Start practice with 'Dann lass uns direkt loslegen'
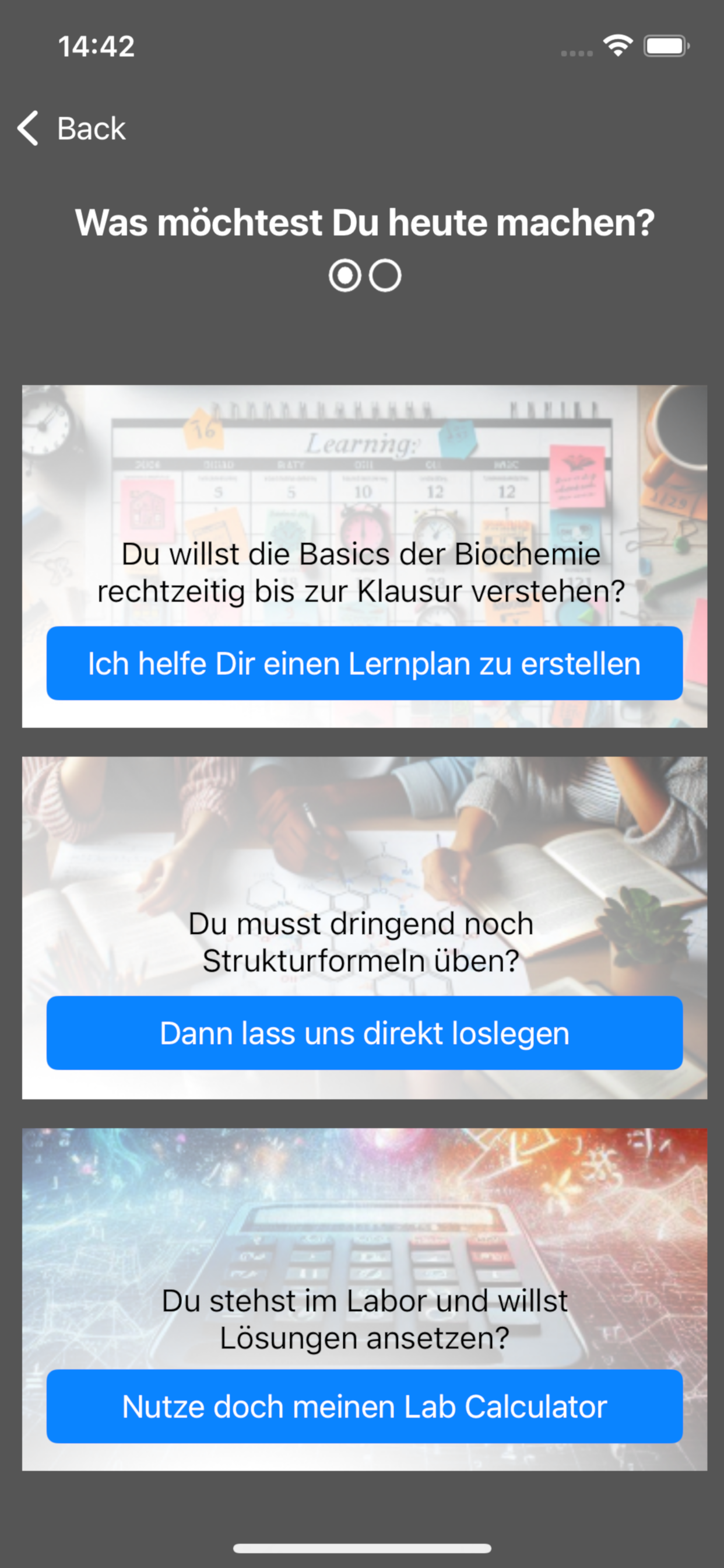Viewport: 724px width, 1568px height. pos(364,1034)
